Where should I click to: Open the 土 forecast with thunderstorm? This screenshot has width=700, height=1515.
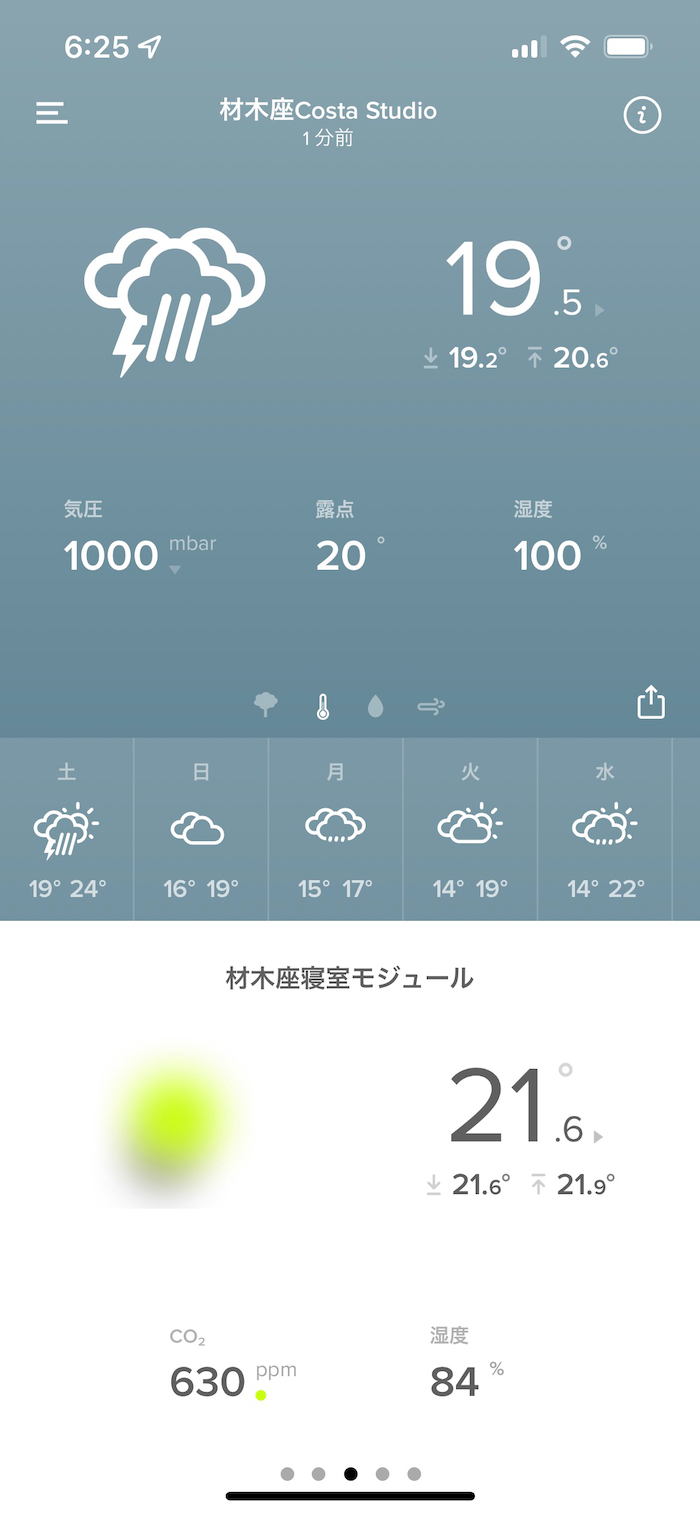(x=67, y=830)
